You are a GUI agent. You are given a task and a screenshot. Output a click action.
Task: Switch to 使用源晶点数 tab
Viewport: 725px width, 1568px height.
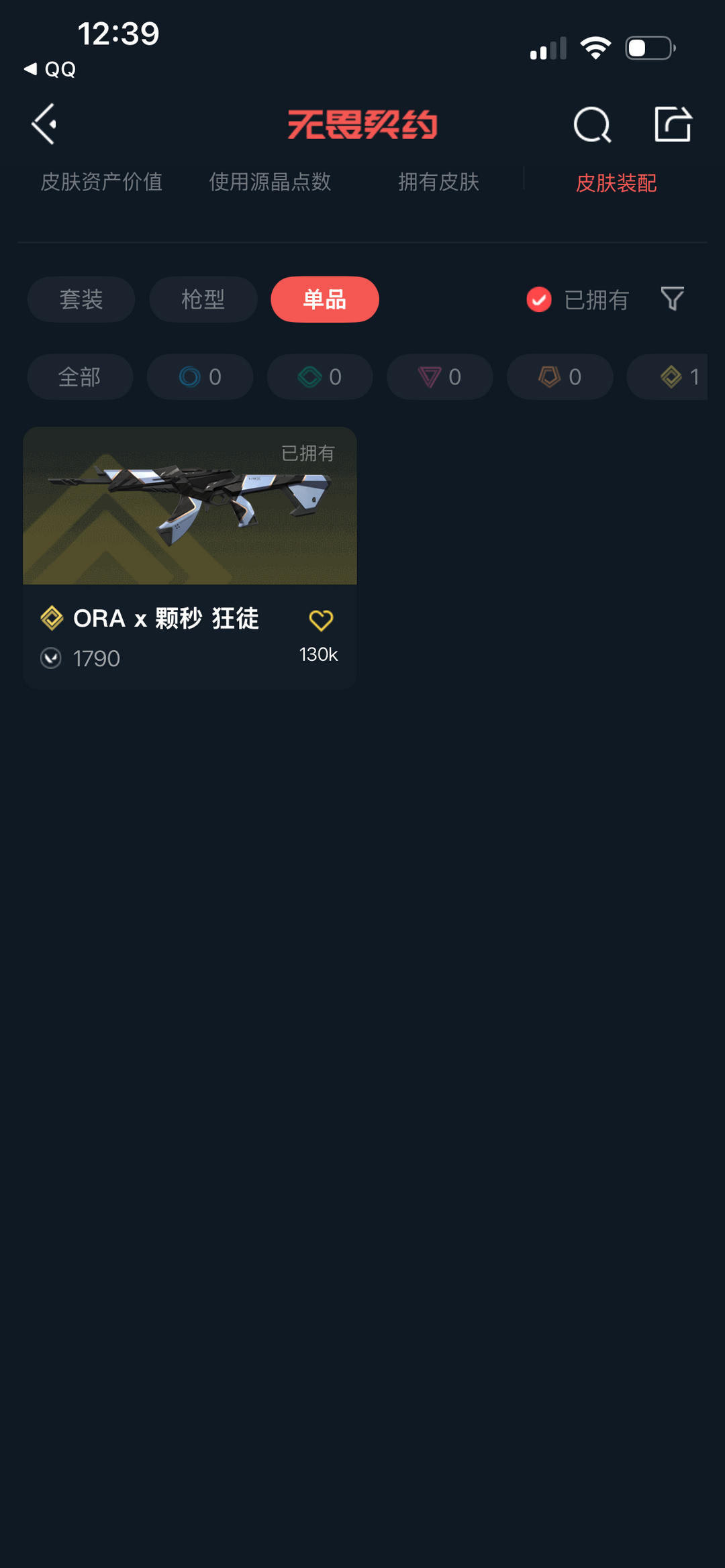270,182
